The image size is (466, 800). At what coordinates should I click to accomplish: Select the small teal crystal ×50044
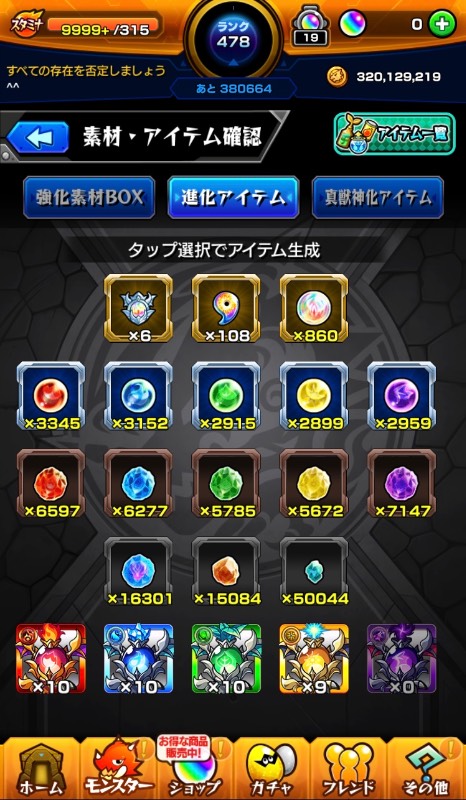point(314,571)
